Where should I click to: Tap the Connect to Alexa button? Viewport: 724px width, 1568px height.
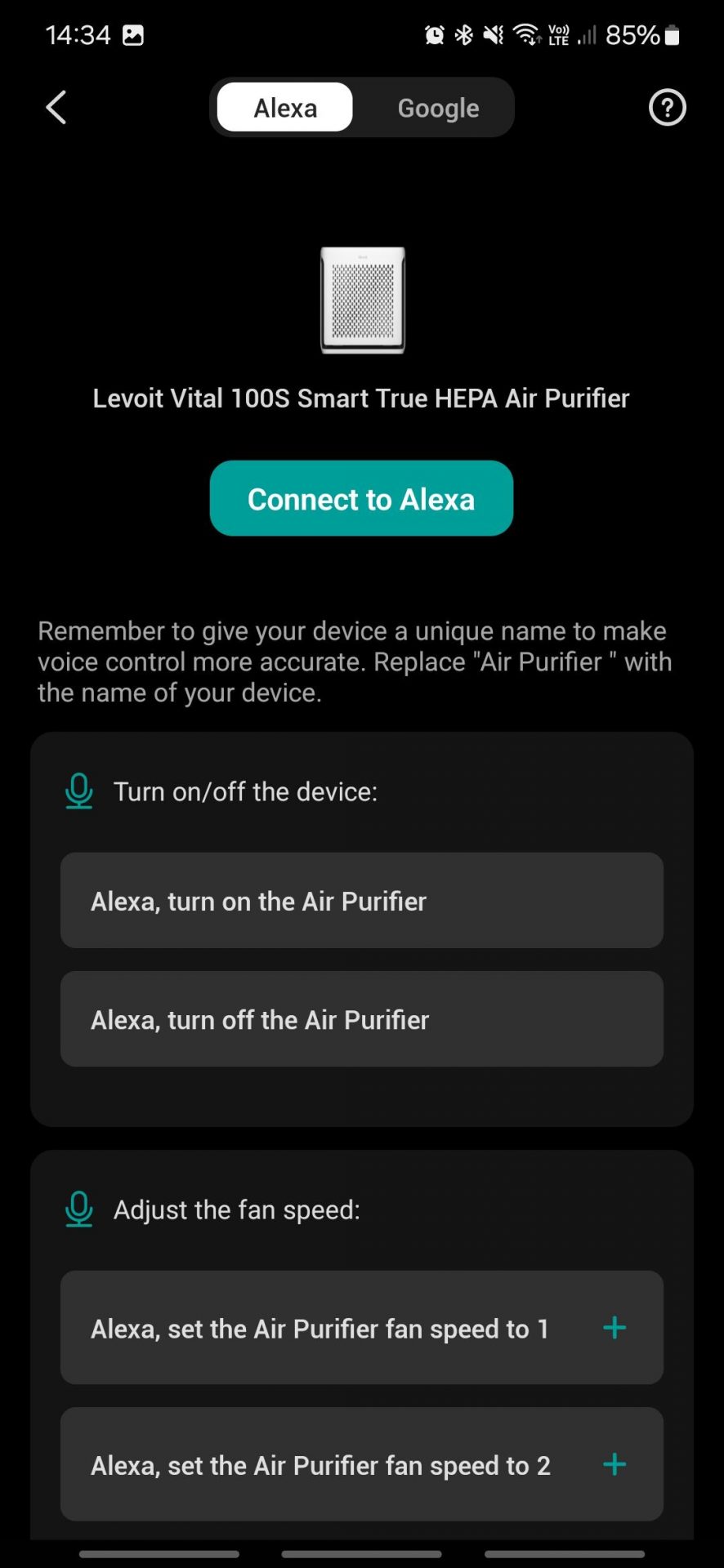point(361,499)
